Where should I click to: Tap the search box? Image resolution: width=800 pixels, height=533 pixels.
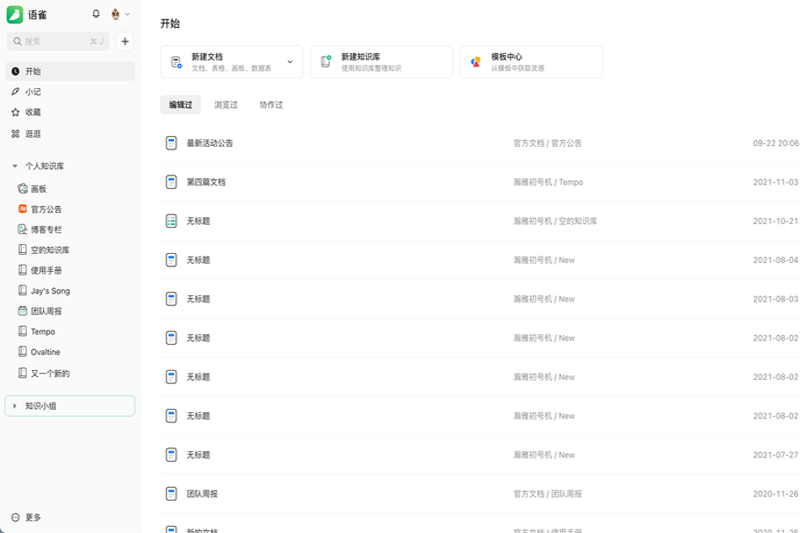pos(58,41)
